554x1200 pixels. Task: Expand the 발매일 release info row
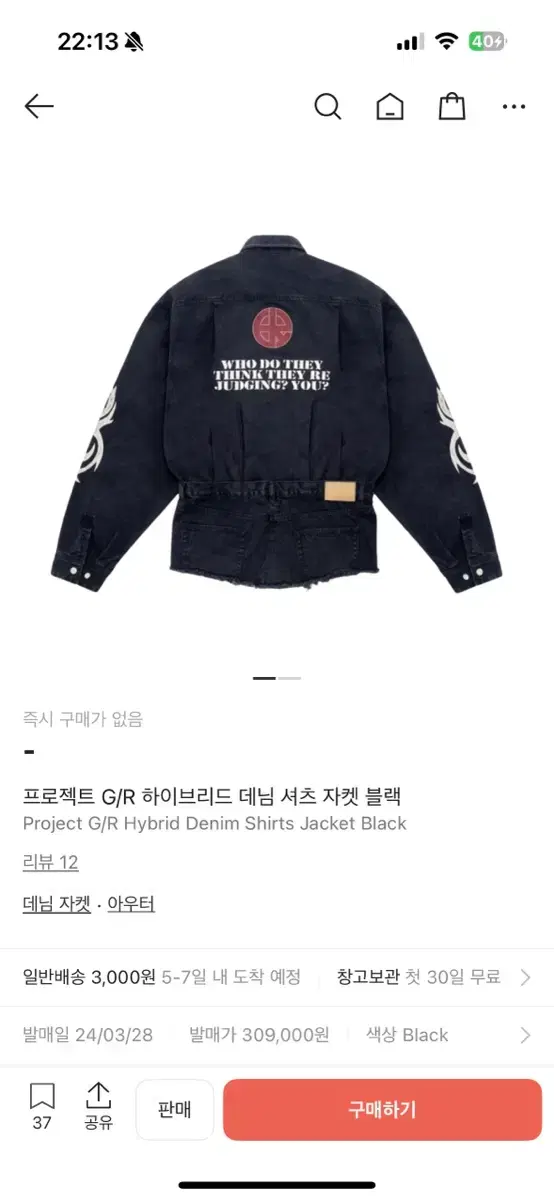tap(277, 1035)
